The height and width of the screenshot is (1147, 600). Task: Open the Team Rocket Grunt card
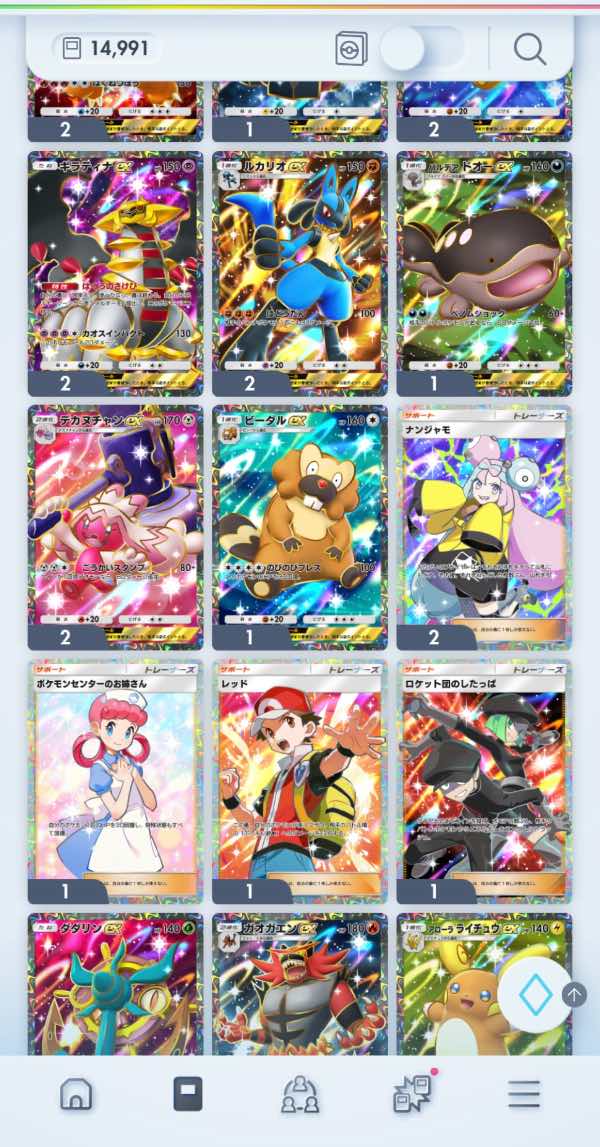[484, 781]
